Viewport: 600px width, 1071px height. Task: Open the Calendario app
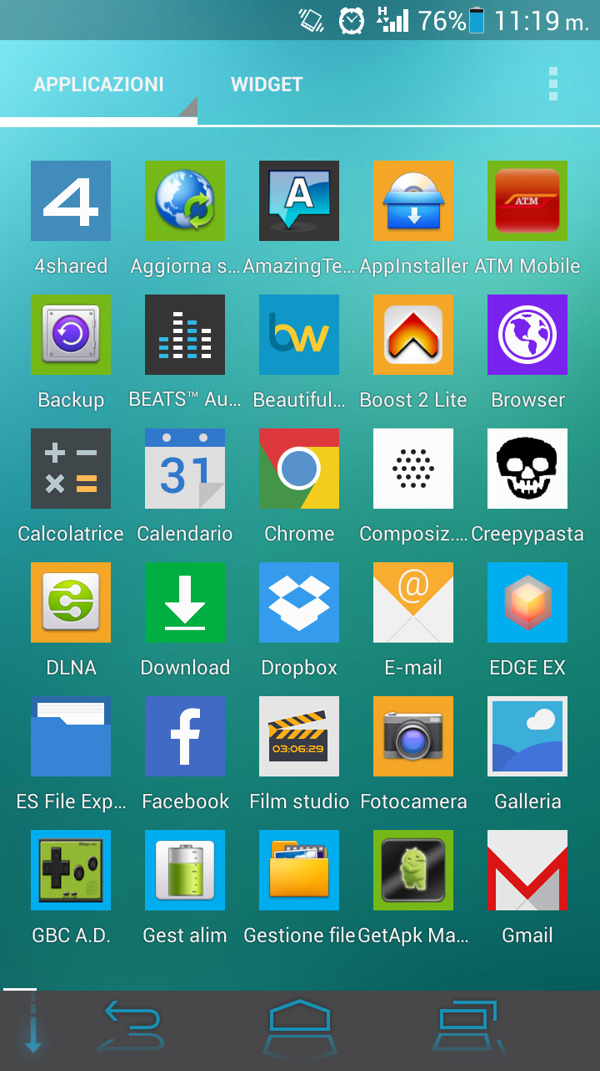coord(185,469)
